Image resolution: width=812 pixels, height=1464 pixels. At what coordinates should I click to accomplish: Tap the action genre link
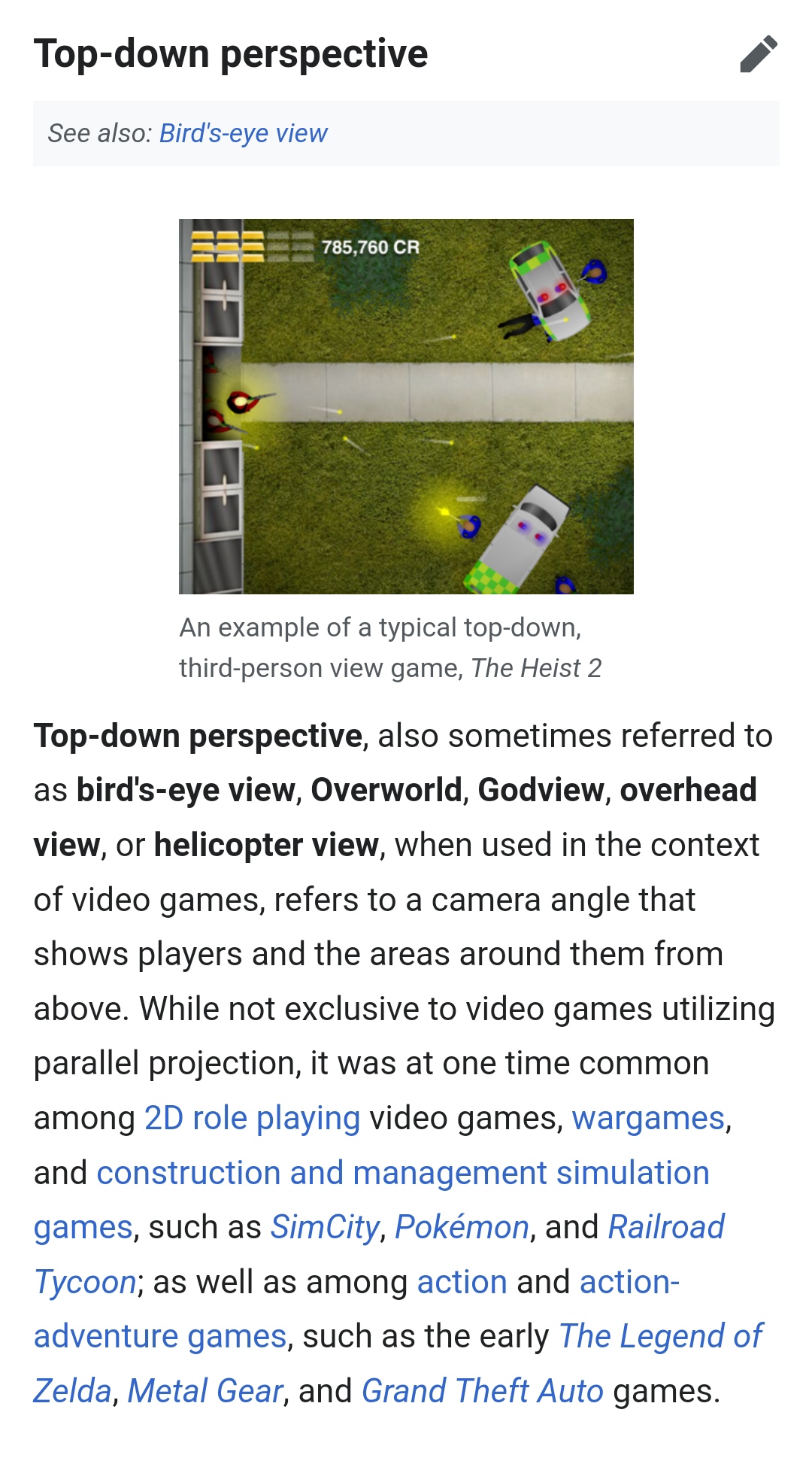(462, 1282)
